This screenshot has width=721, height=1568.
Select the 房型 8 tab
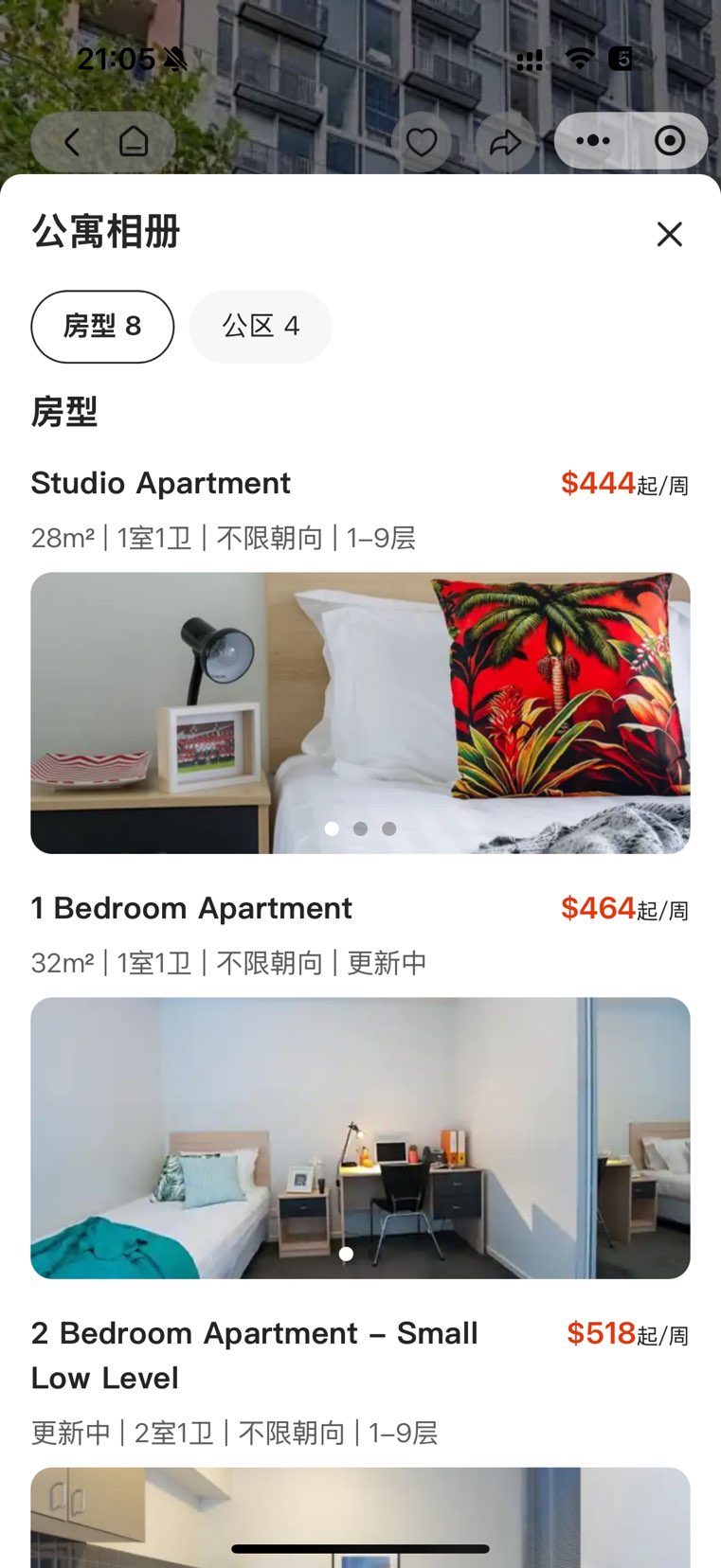(x=102, y=327)
